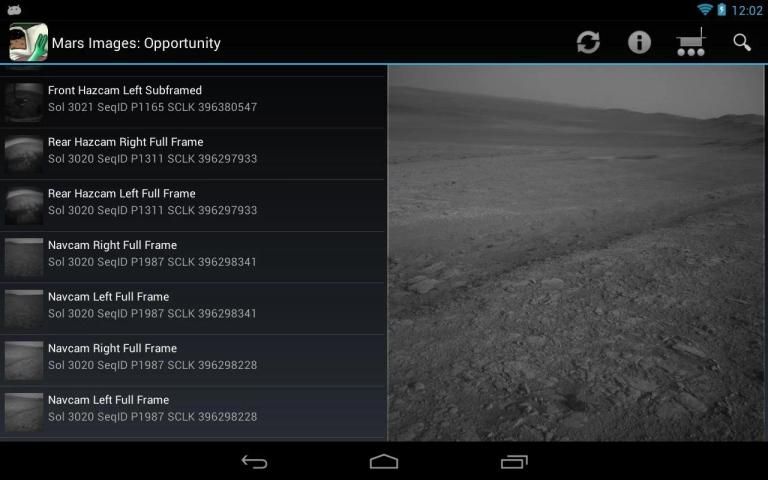Tap the Mars Images app icon
The height and width of the screenshot is (480, 768).
click(x=28, y=42)
